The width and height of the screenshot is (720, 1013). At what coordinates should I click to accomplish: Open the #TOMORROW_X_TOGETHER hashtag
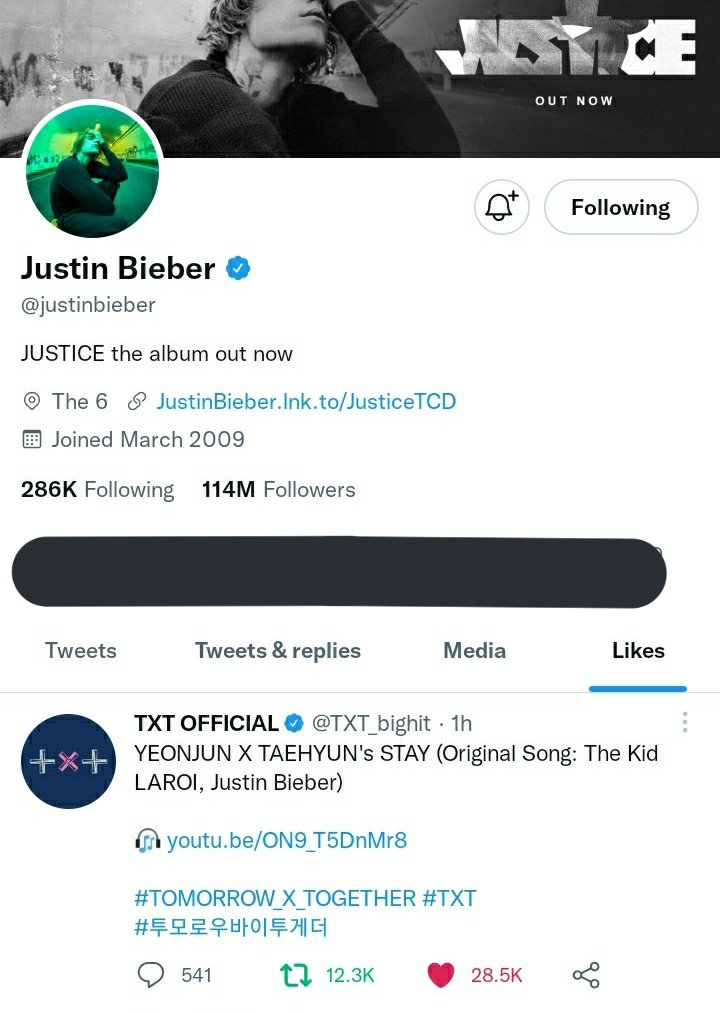point(274,898)
